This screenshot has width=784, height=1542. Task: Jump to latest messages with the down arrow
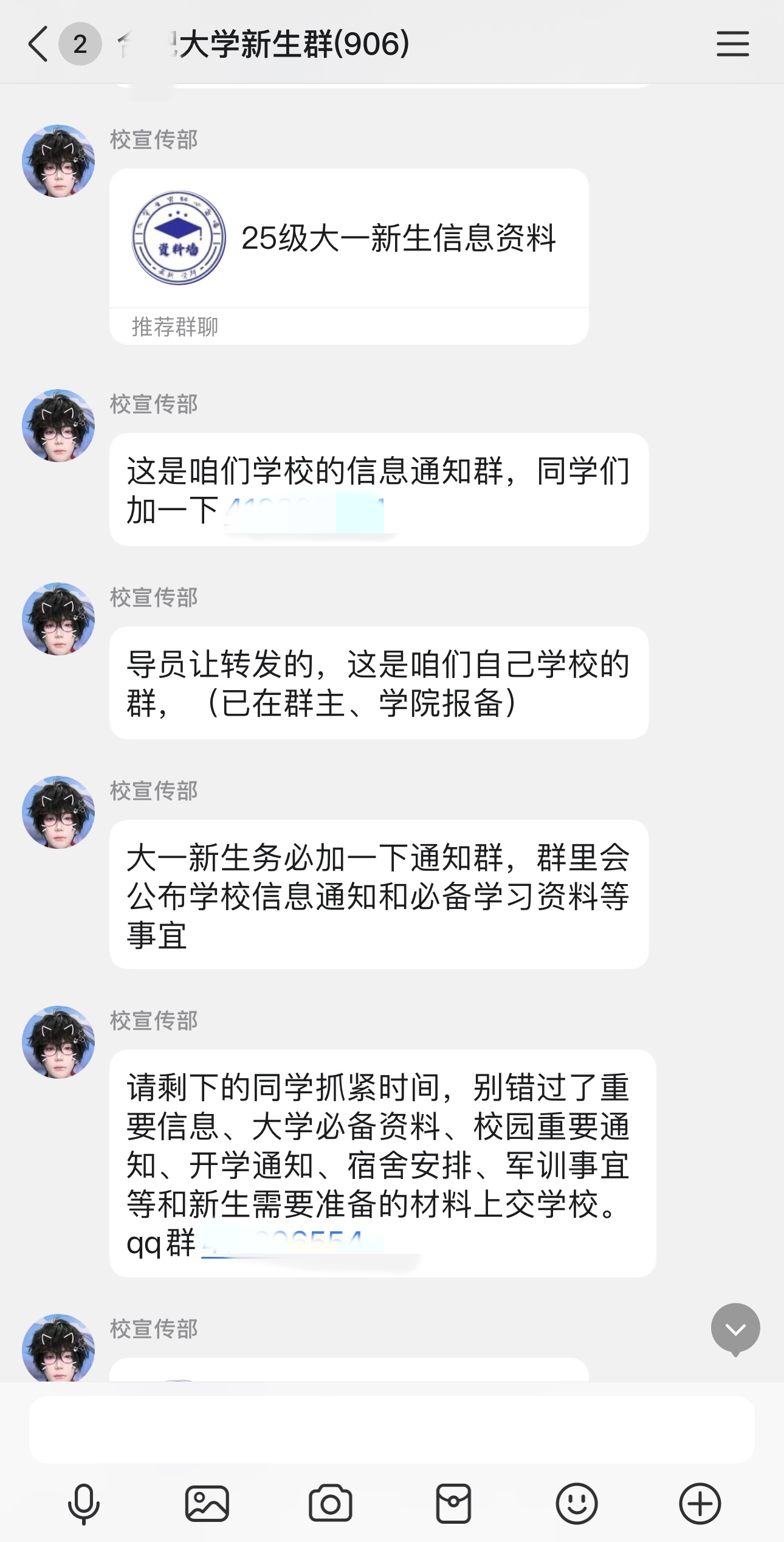735,1328
